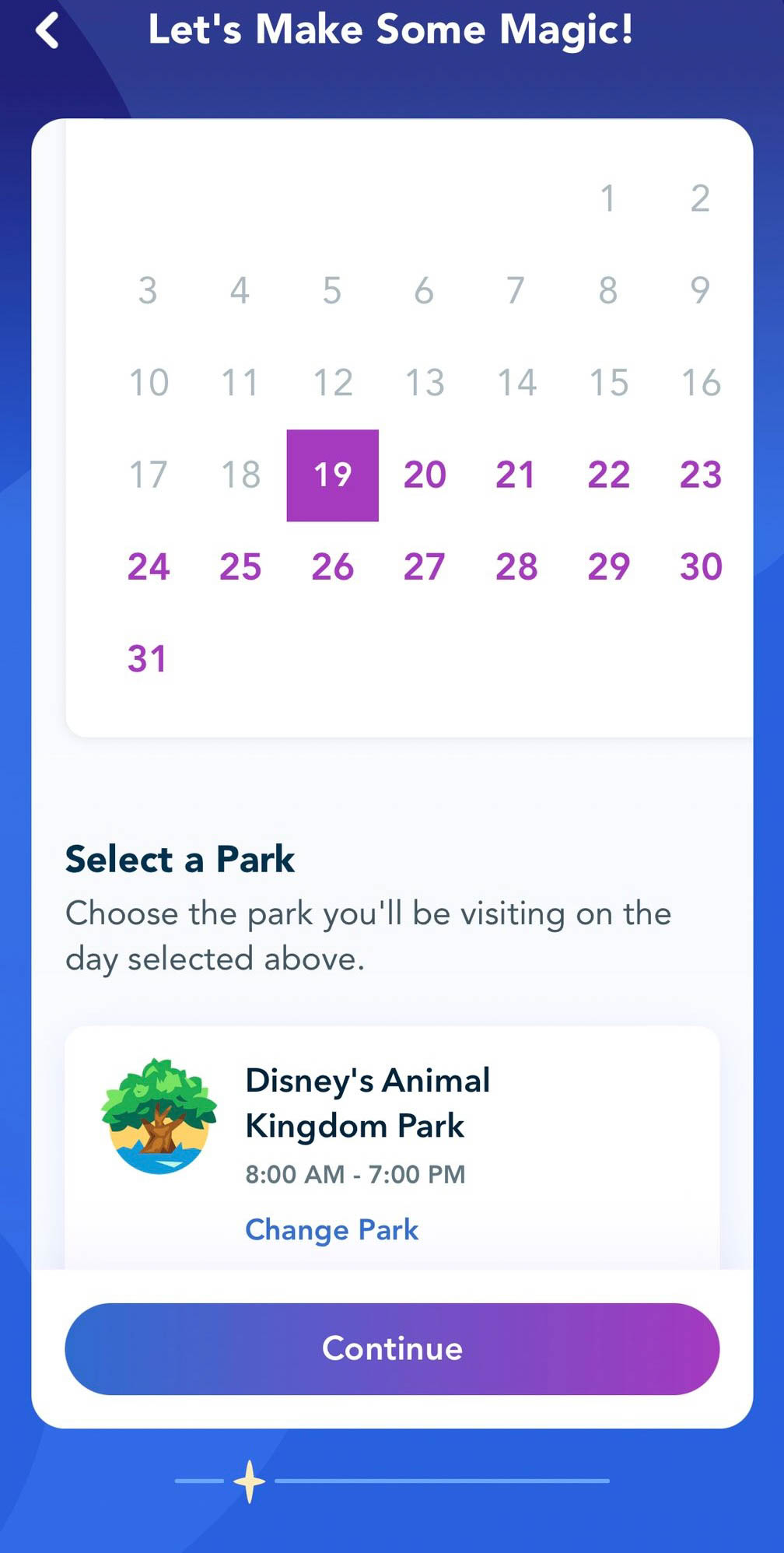
Task: Pick the 31st on the calendar
Action: [147, 659]
